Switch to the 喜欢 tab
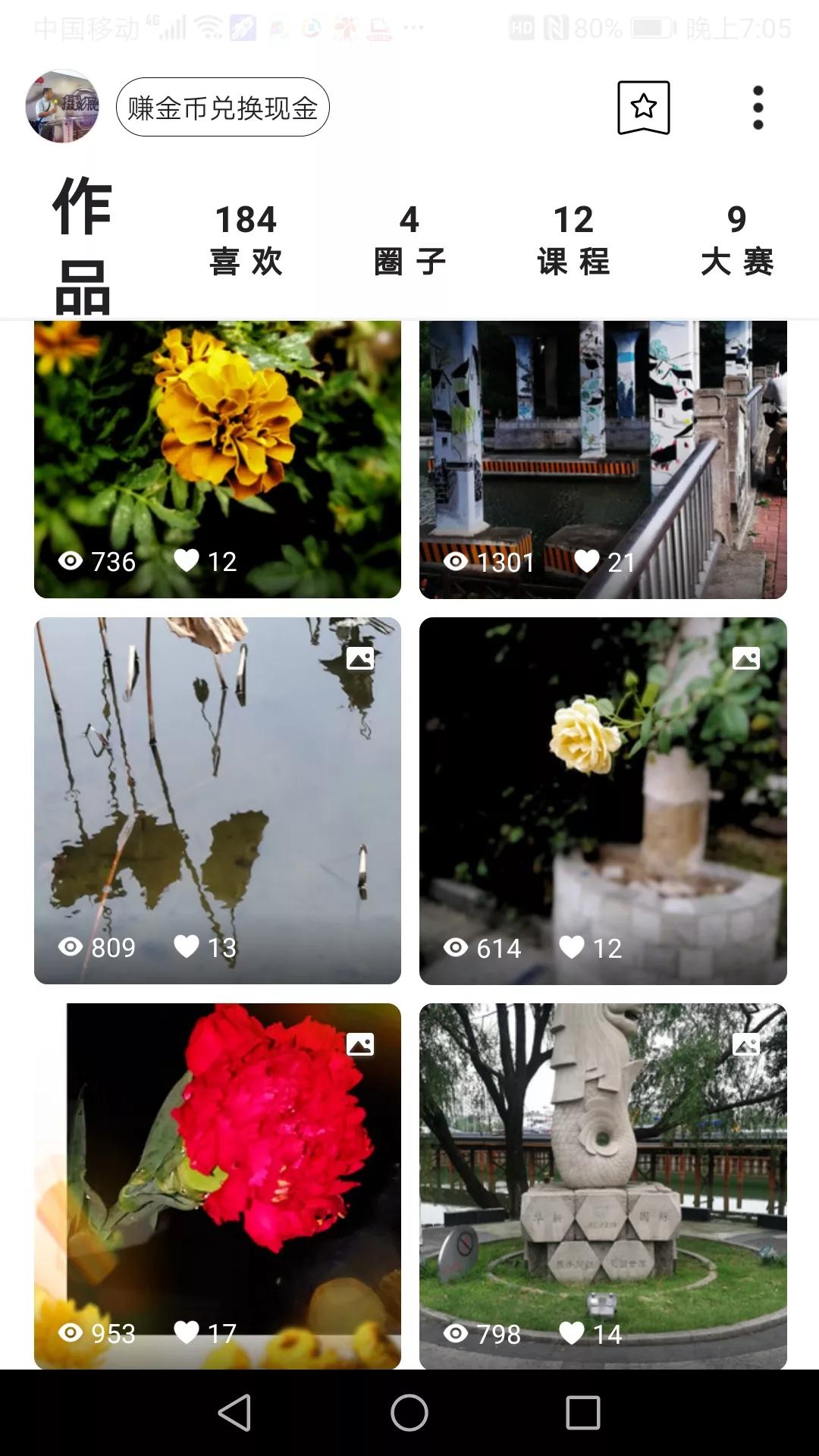This screenshot has width=819, height=1456. click(x=246, y=240)
